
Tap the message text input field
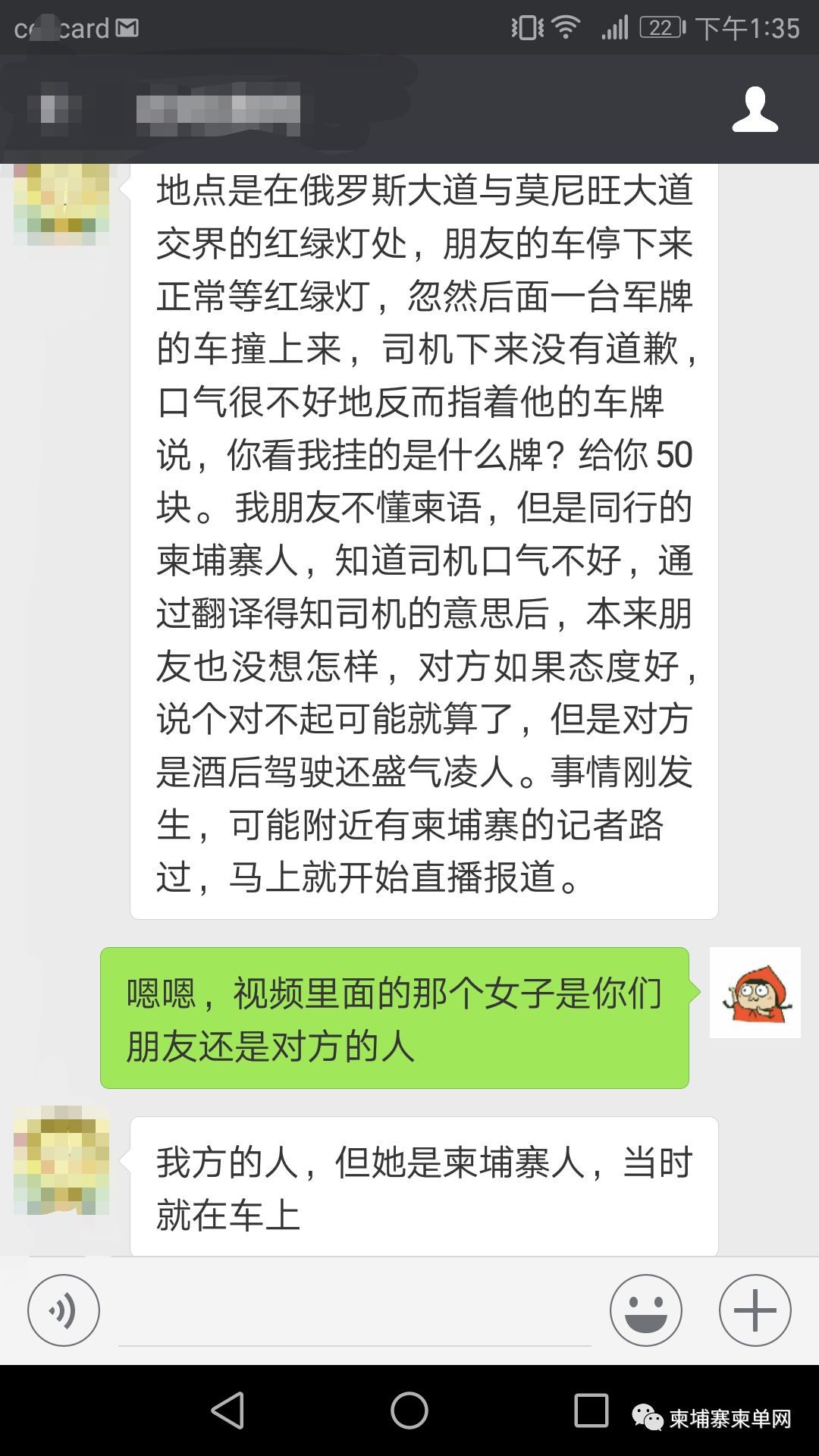coord(355,1312)
